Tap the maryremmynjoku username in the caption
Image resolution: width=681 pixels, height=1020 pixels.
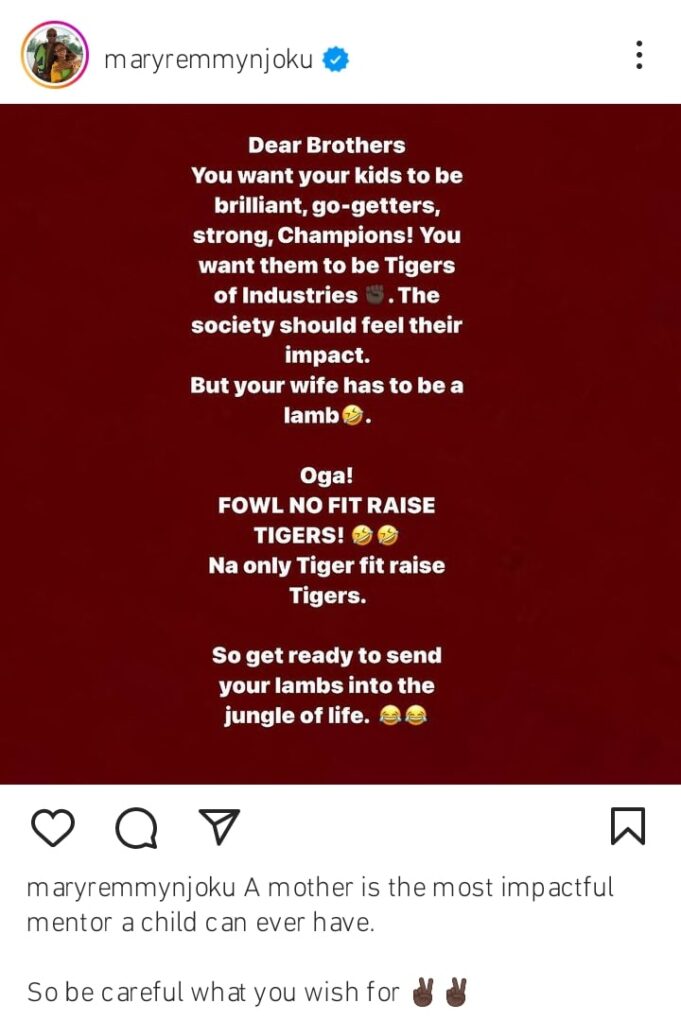(x=131, y=888)
